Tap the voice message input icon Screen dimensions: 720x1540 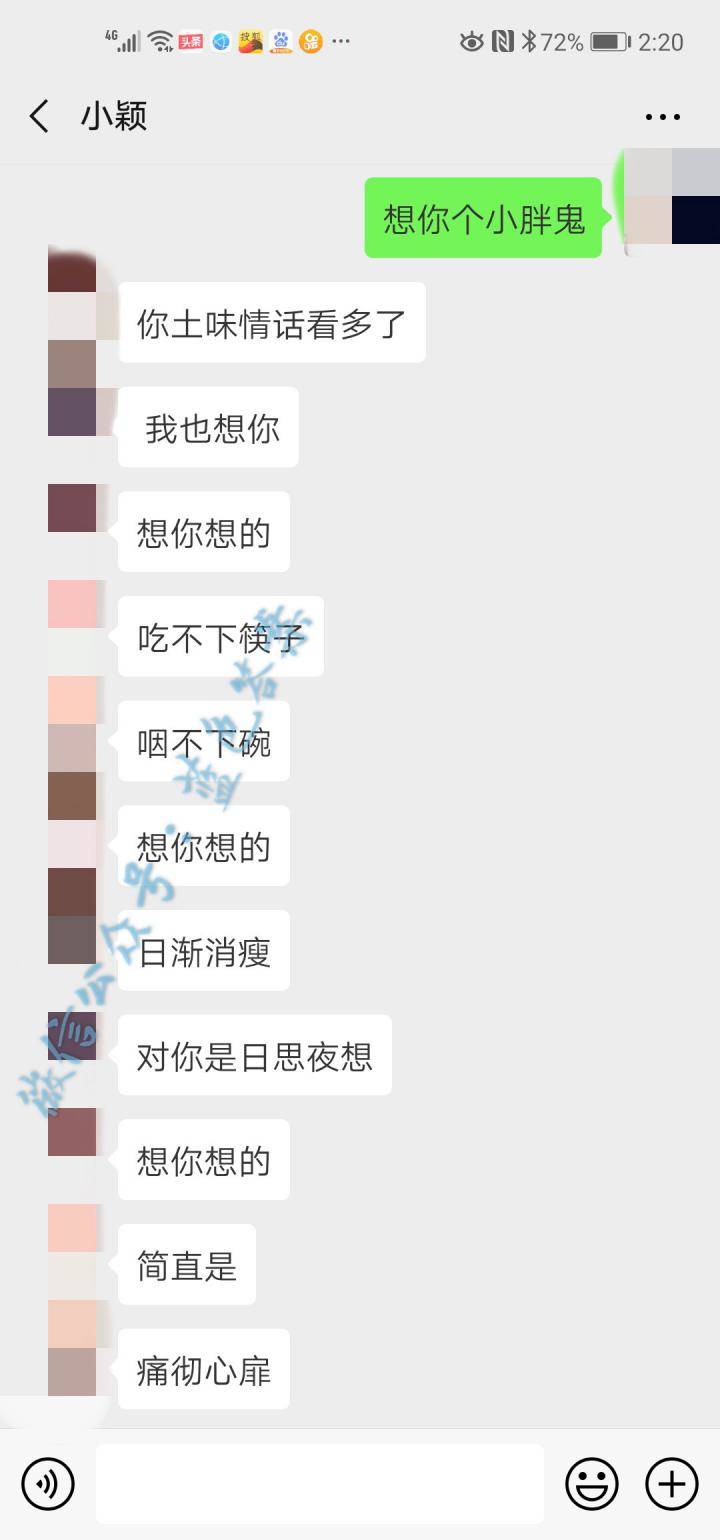pos(49,1484)
